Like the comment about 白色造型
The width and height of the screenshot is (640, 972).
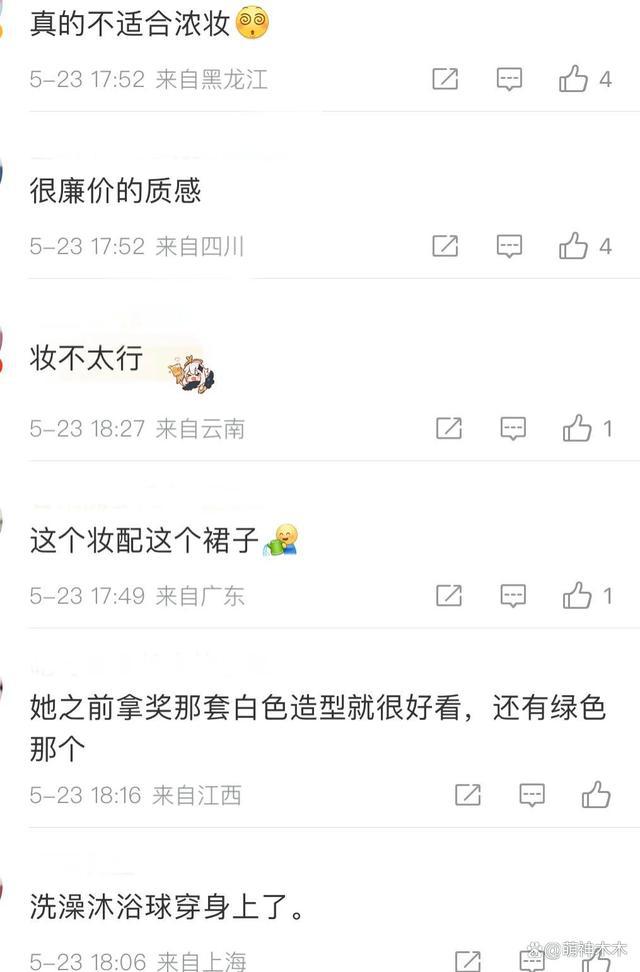[597, 795]
